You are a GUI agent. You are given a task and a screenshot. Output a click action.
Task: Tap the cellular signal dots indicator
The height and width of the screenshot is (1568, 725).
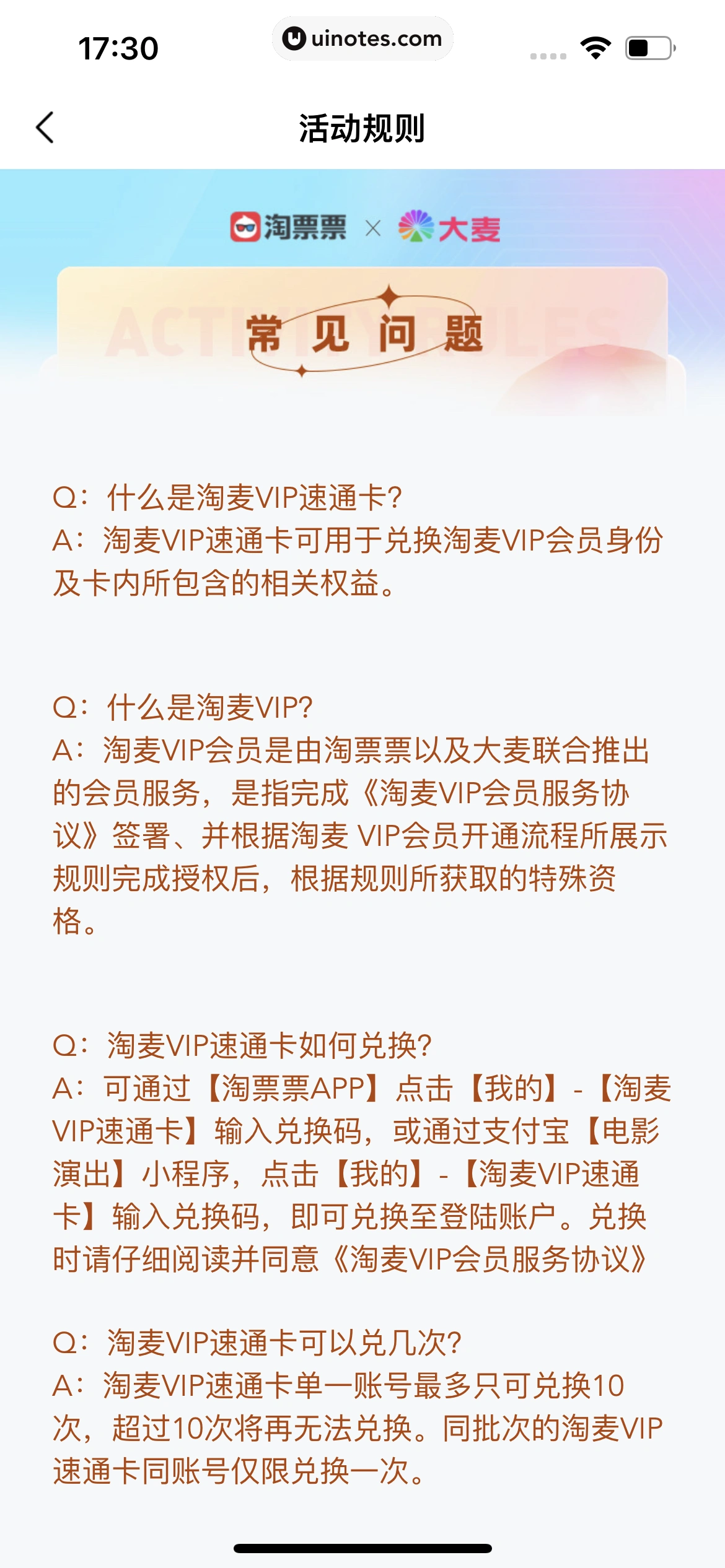pyautogui.click(x=548, y=56)
